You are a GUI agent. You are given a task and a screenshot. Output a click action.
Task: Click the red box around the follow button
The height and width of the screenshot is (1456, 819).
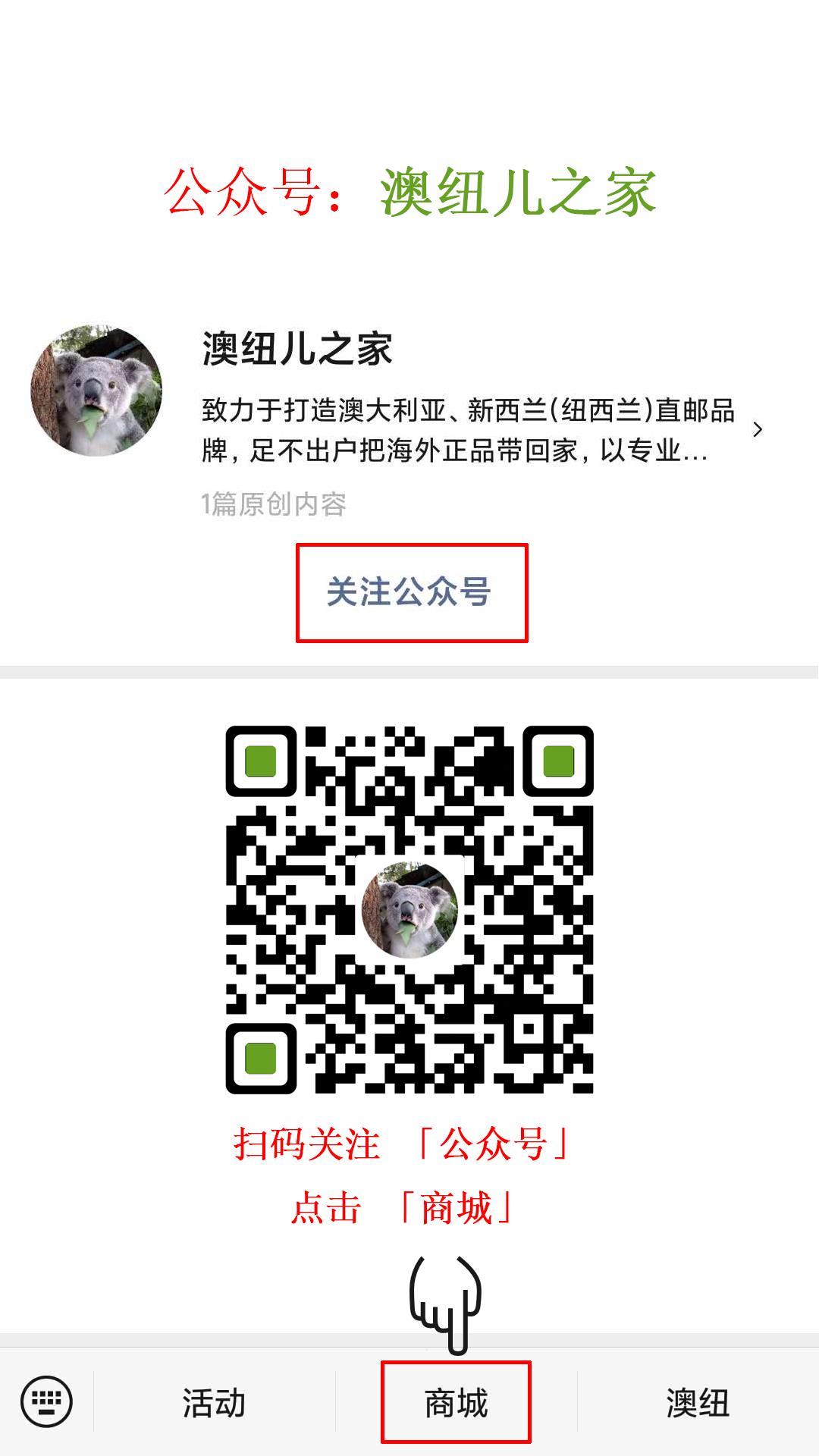[x=412, y=593]
